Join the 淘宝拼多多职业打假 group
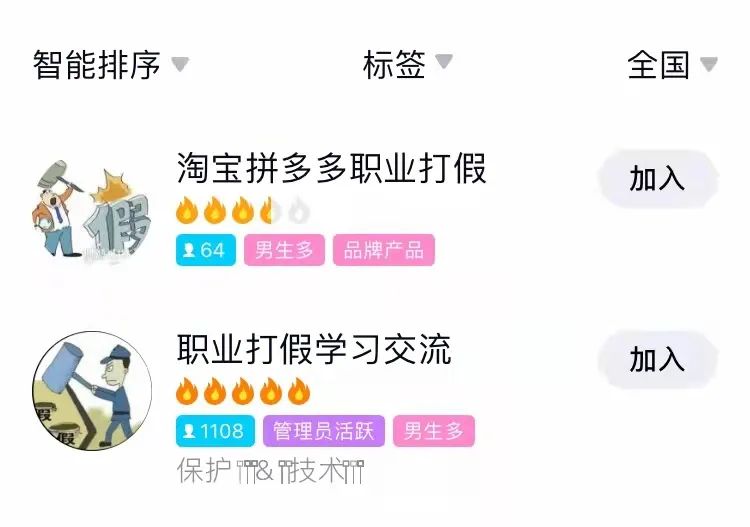 pyautogui.click(x=657, y=178)
